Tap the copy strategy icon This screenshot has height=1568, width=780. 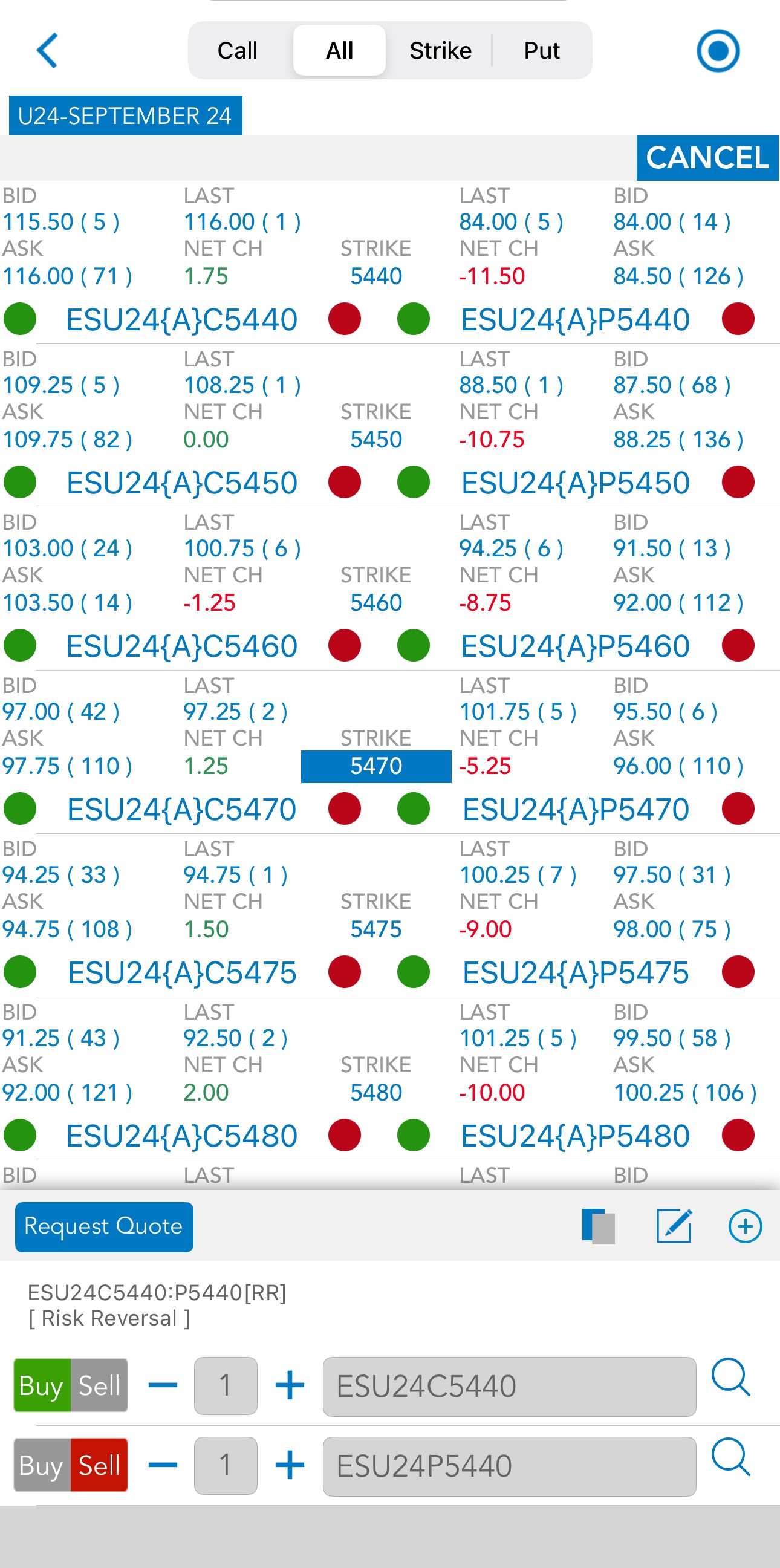point(599,1226)
